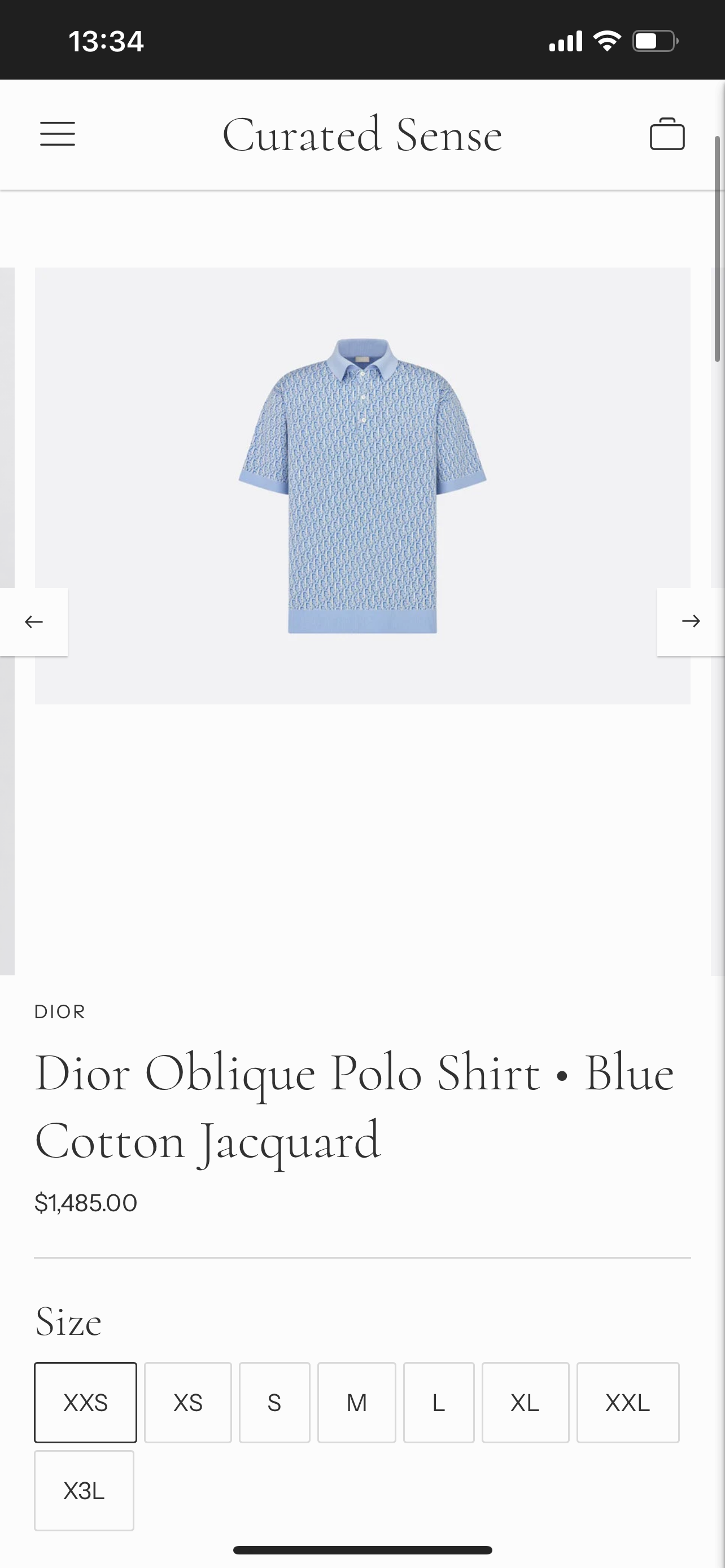This screenshot has height=1568, width=725.
Task: Choose the X3L size option
Action: [x=84, y=1491]
